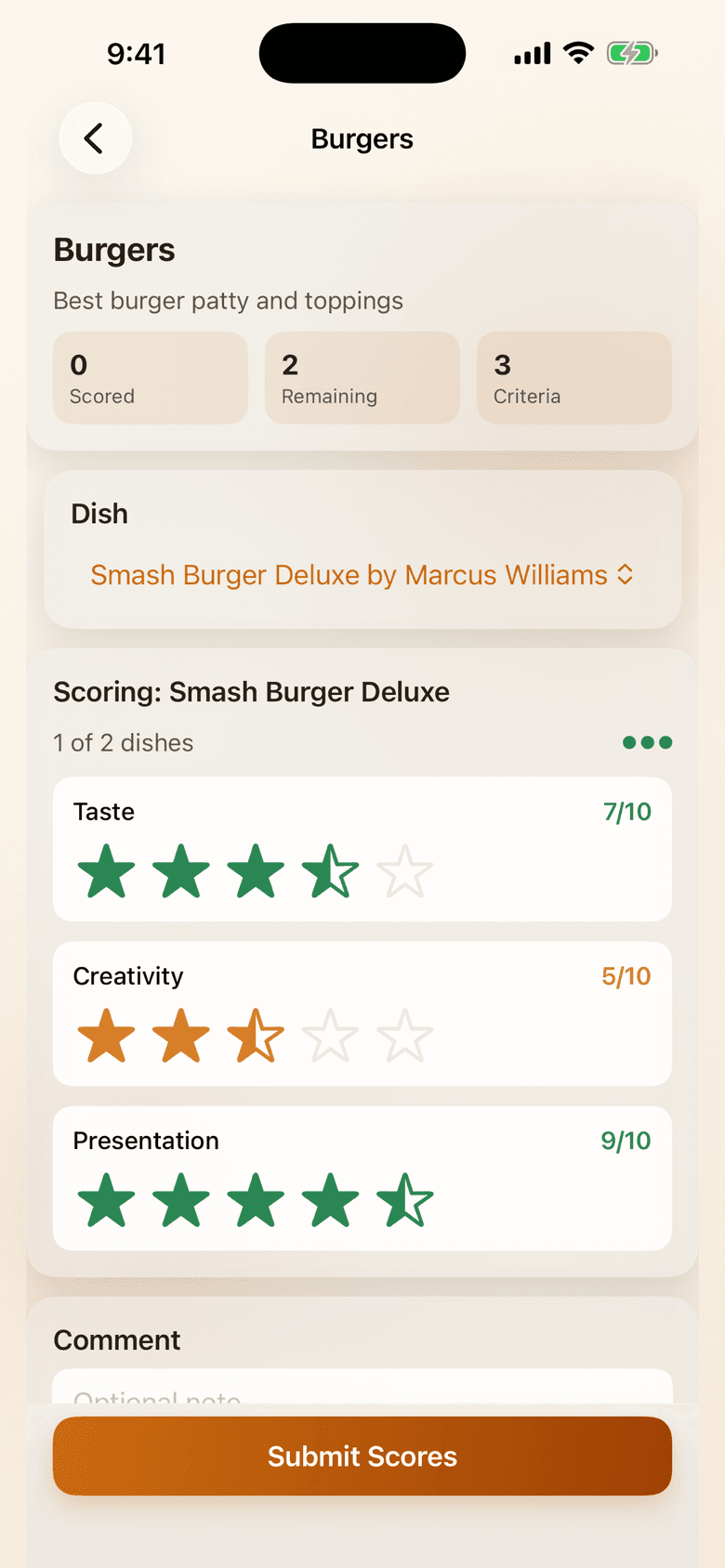Tap the 2 Remaining counter card
Image resolution: width=725 pixels, height=1568 pixels.
362,377
